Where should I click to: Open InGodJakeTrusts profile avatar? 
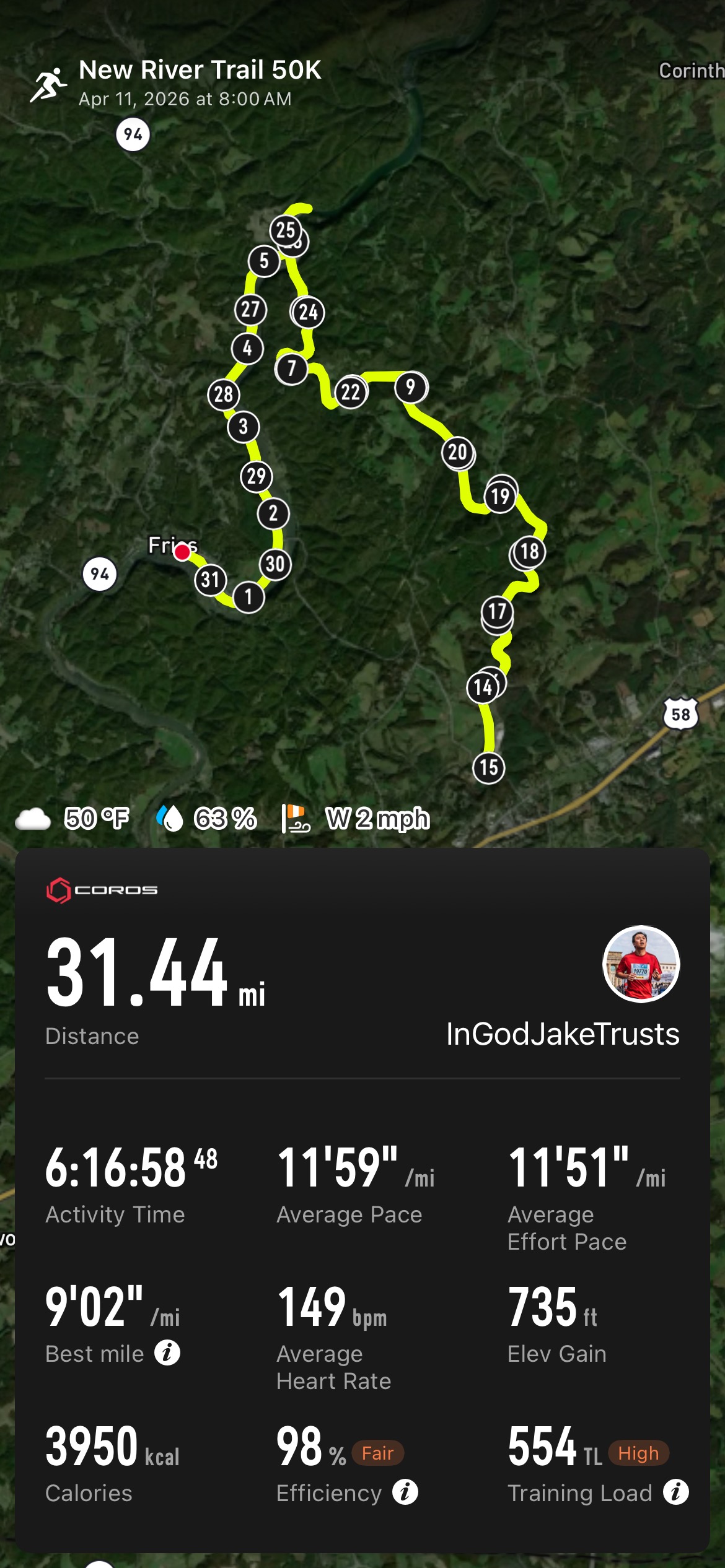[641, 964]
